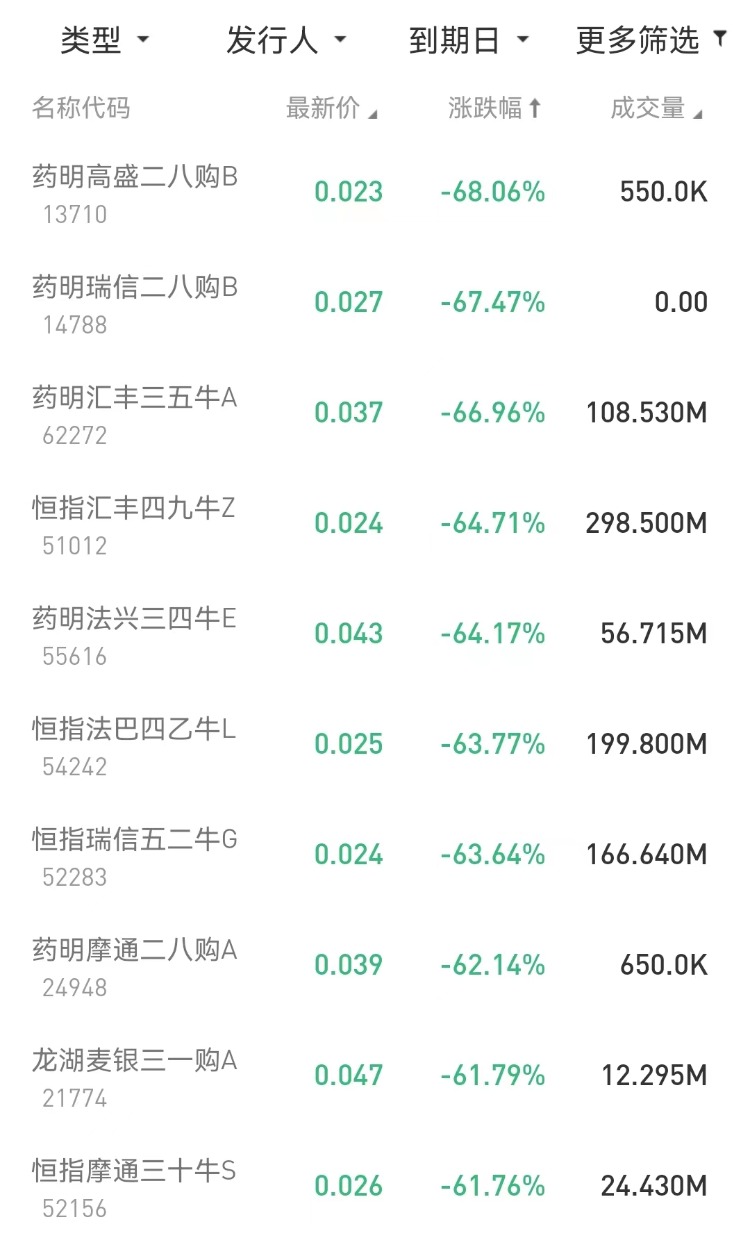Open 更多筛选 filter options
This screenshot has height=1238, width=750.
[651, 41]
